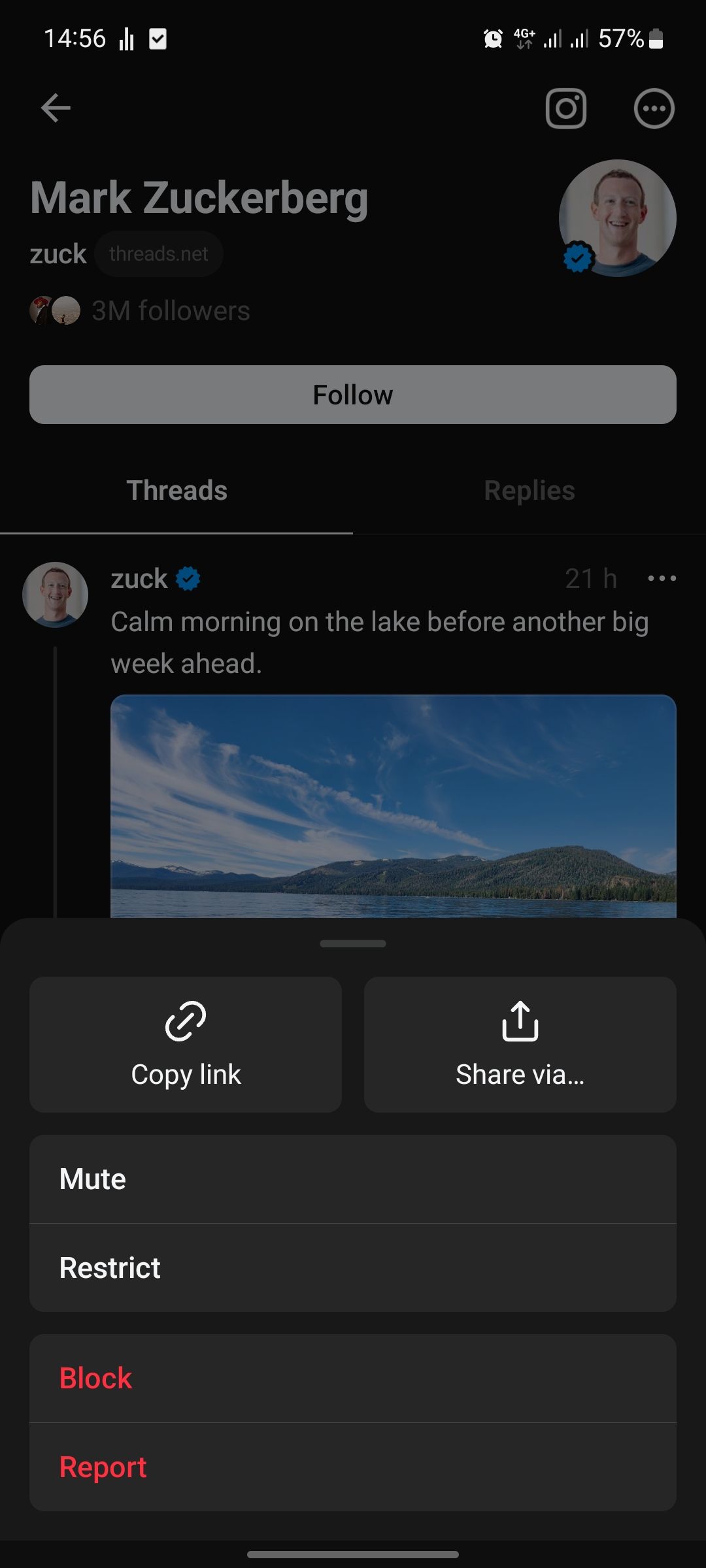The image size is (706, 1568).
Task: Block this account
Action: pyautogui.click(x=353, y=1379)
